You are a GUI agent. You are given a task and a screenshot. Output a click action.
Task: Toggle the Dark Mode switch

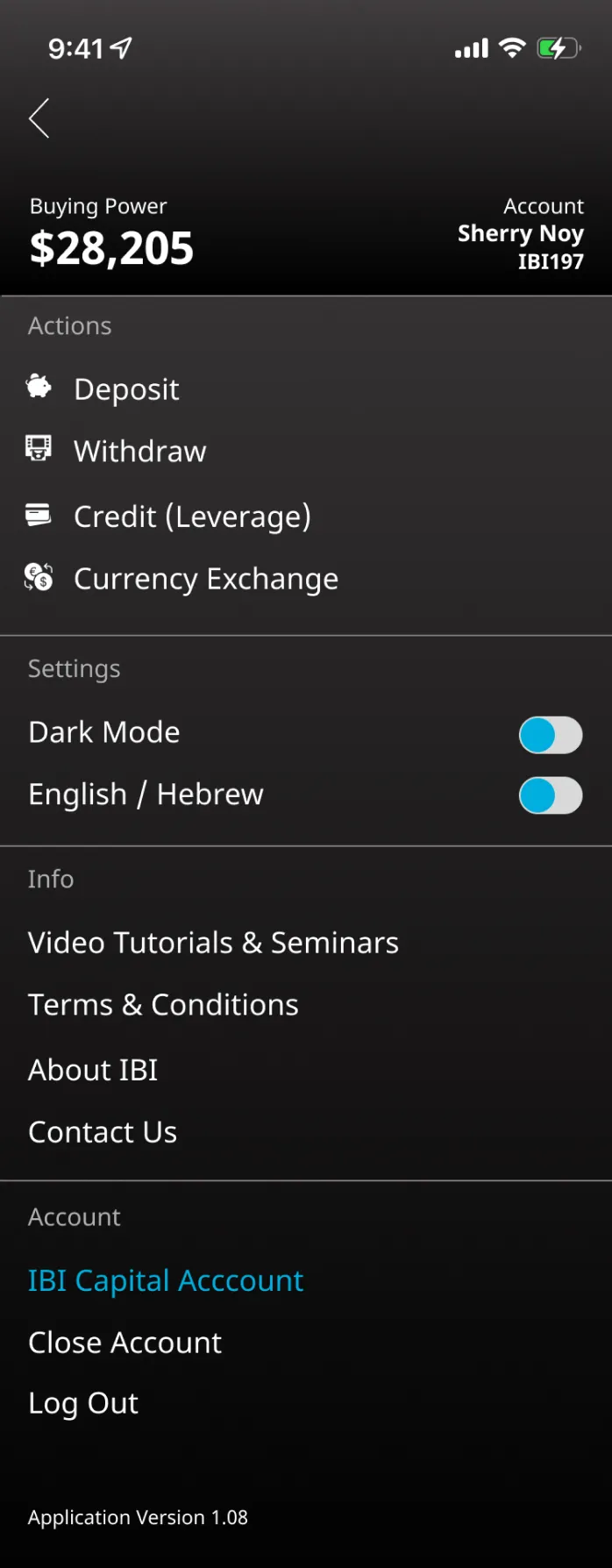click(551, 735)
